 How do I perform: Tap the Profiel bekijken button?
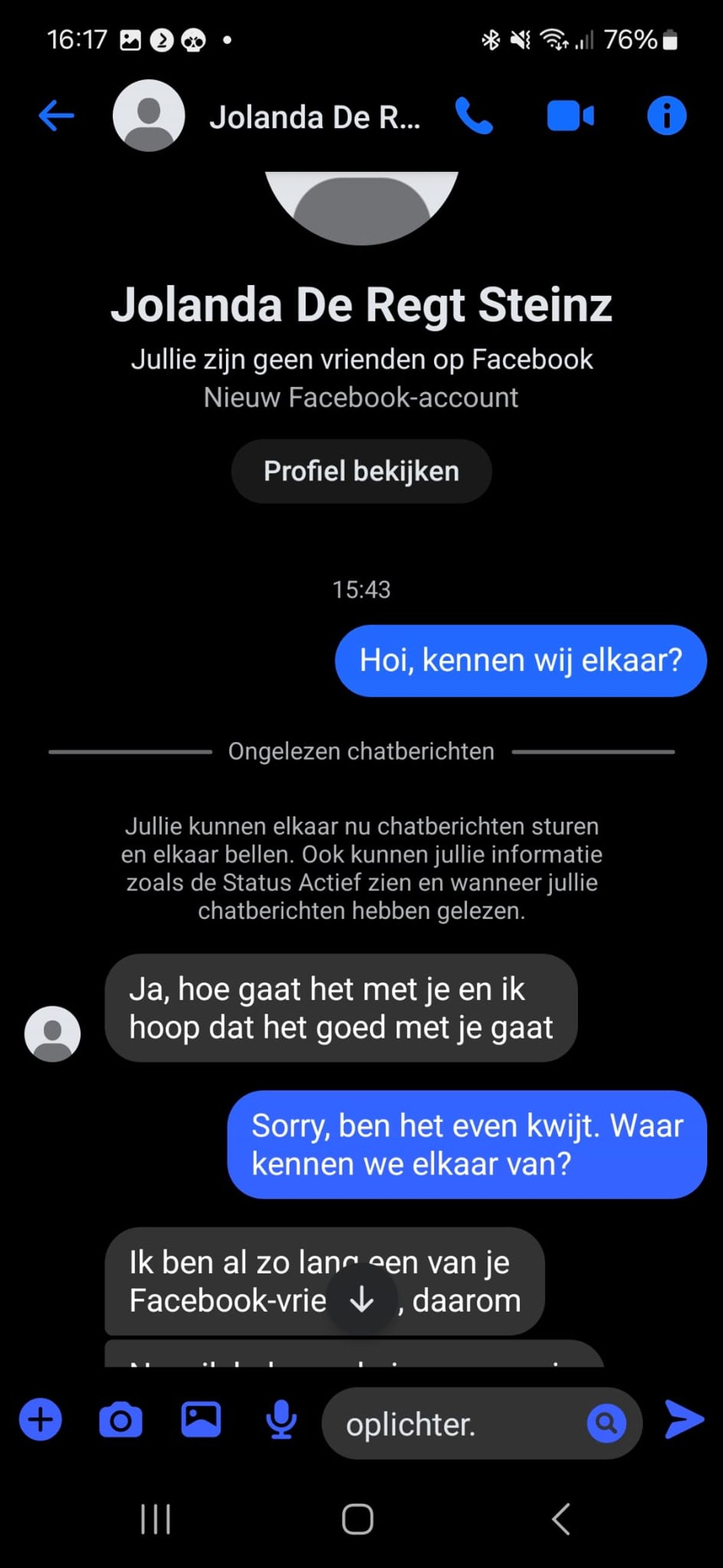coord(361,471)
